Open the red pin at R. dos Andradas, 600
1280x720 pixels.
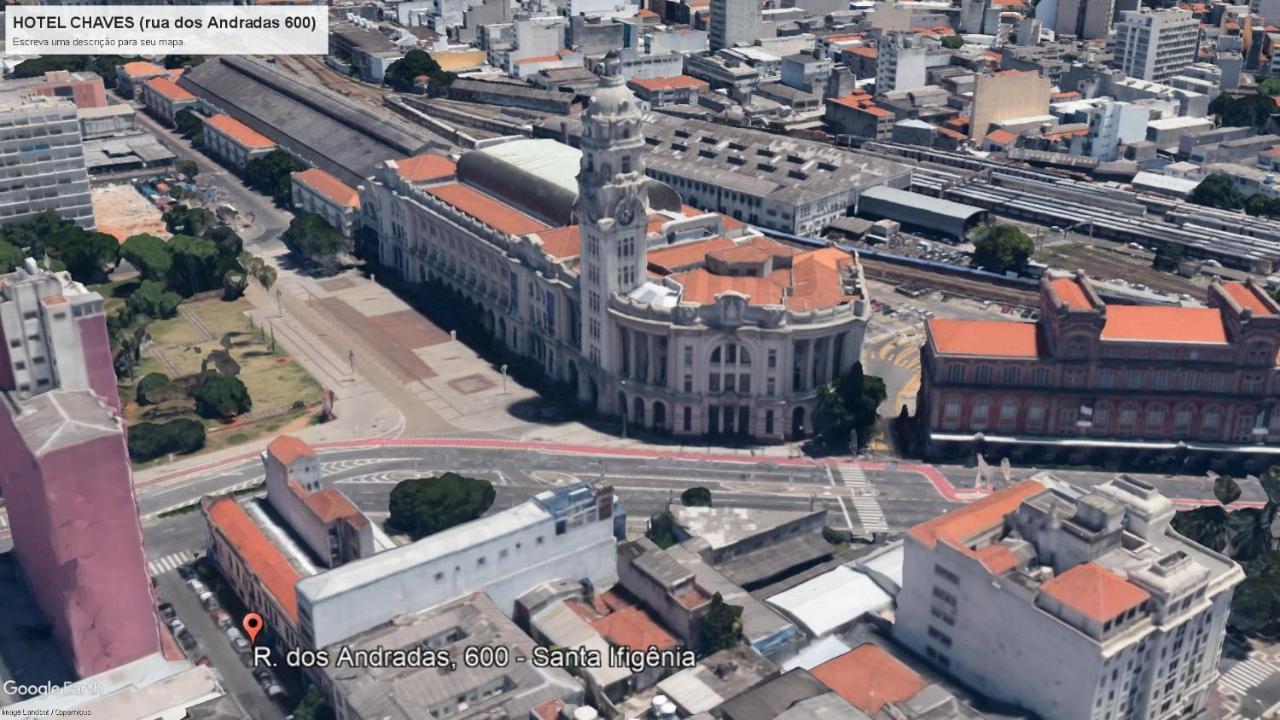pyautogui.click(x=253, y=626)
